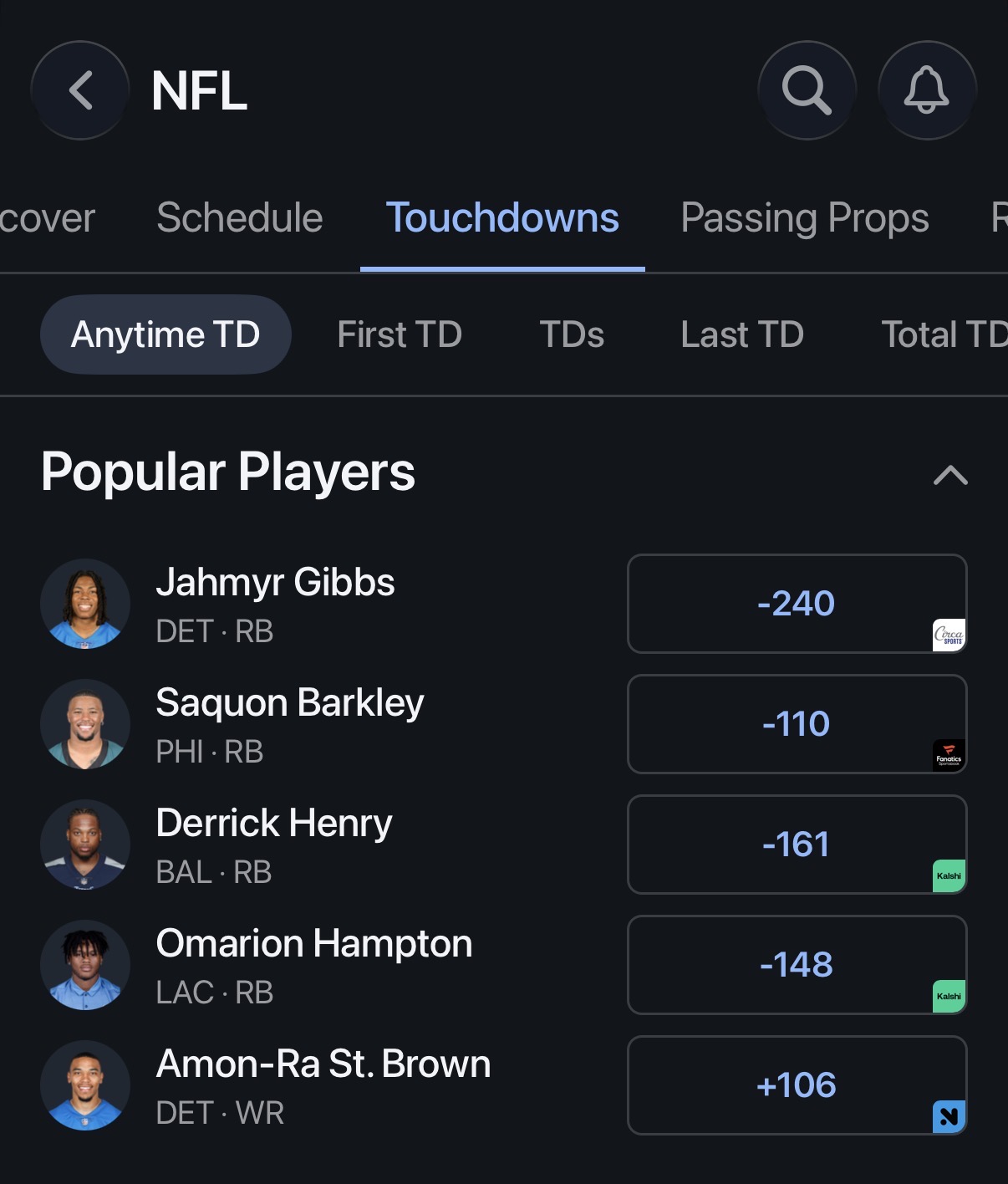Select the Anytime TD chip
Image resolution: width=1008 pixels, height=1184 pixels.
(165, 334)
